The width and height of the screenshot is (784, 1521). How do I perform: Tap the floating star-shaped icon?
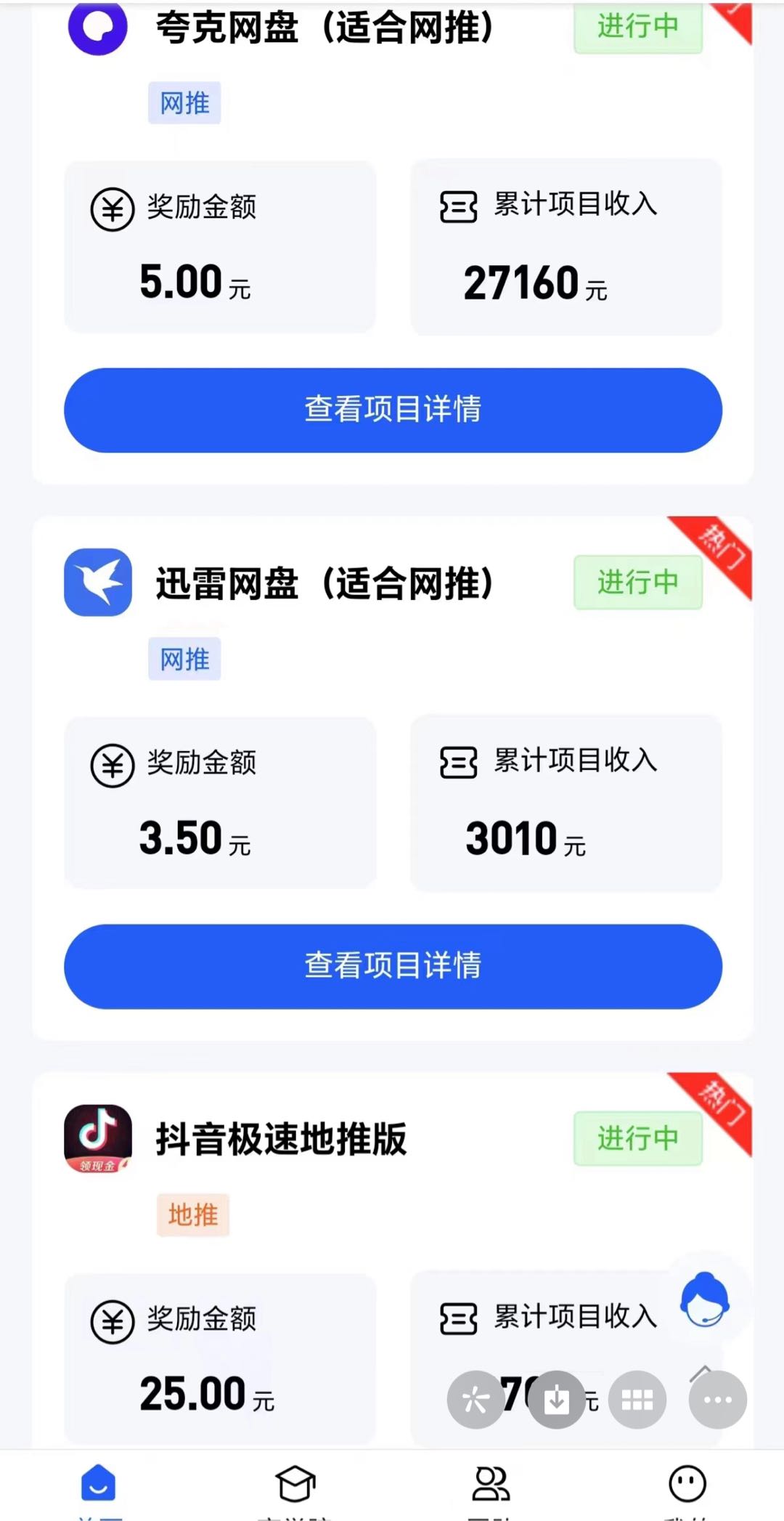(x=475, y=1400)
